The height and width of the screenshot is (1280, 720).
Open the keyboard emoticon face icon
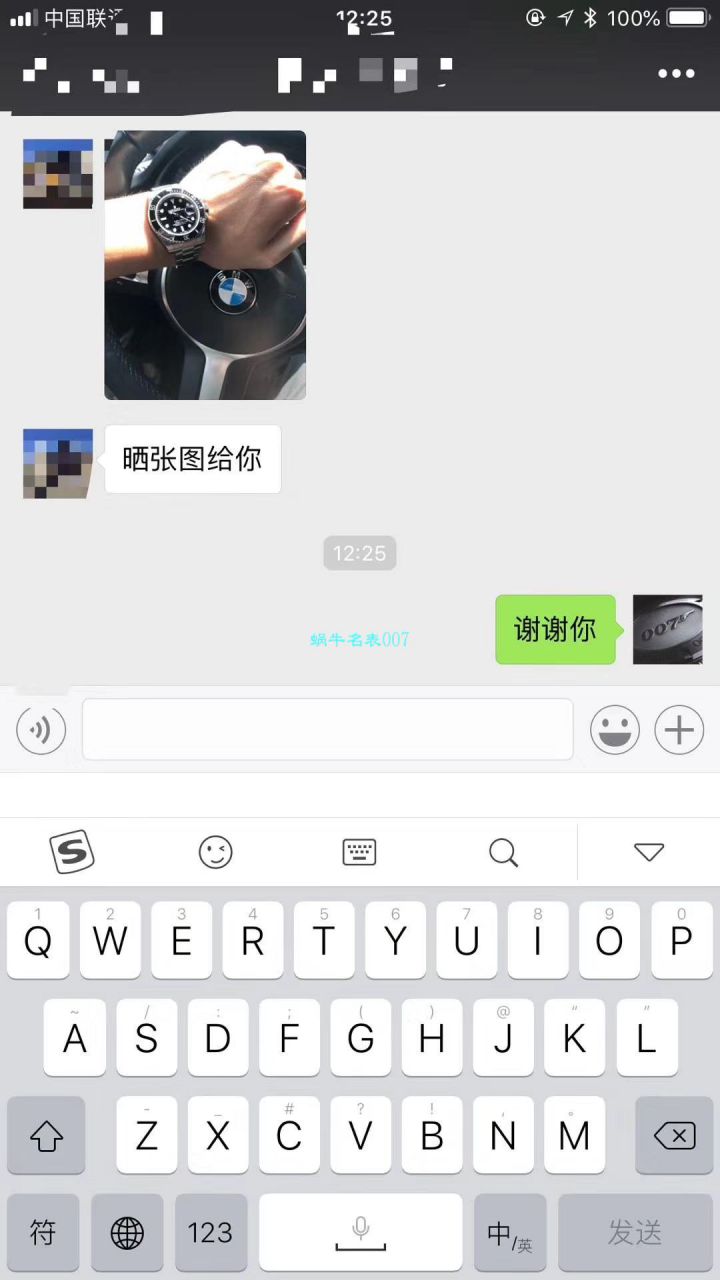215,852
